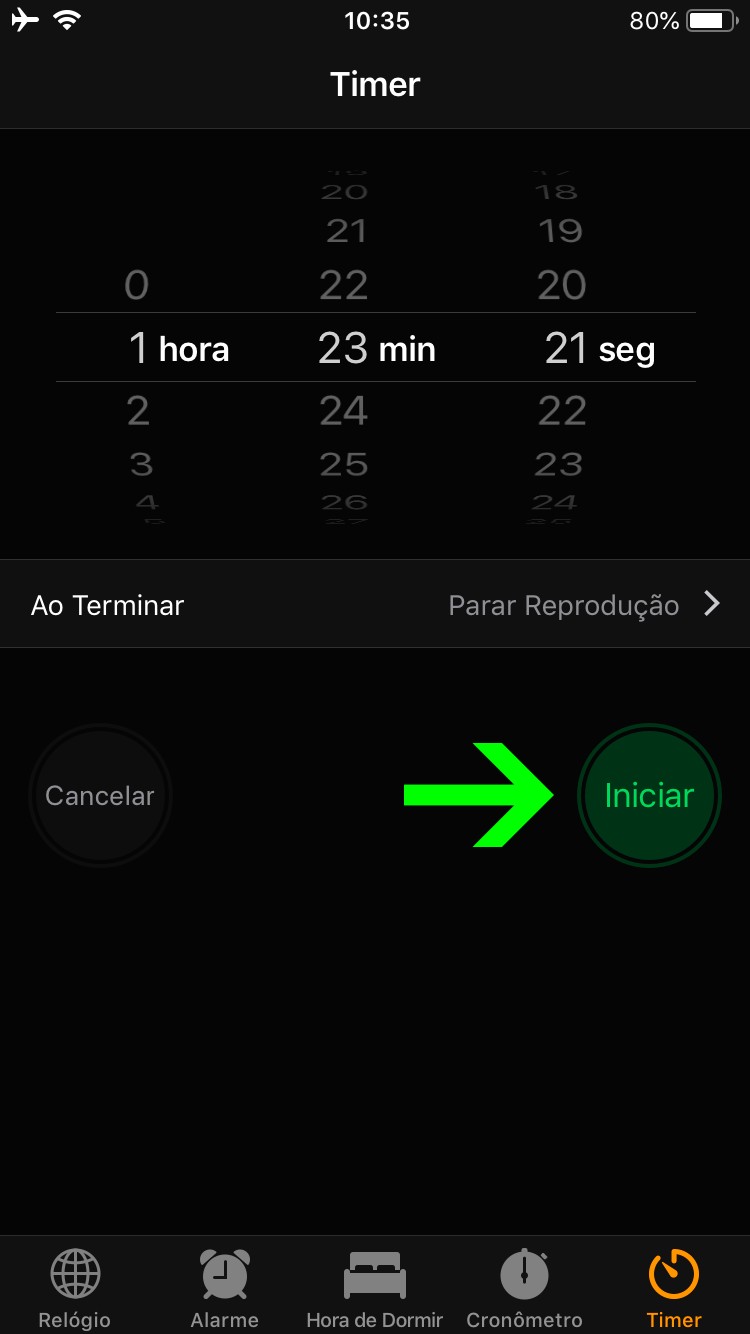Image resolution: width=750 pixels, height=1334 pixels.
Task: Pick 2 in the hours wheel
Action: (138, 411)
